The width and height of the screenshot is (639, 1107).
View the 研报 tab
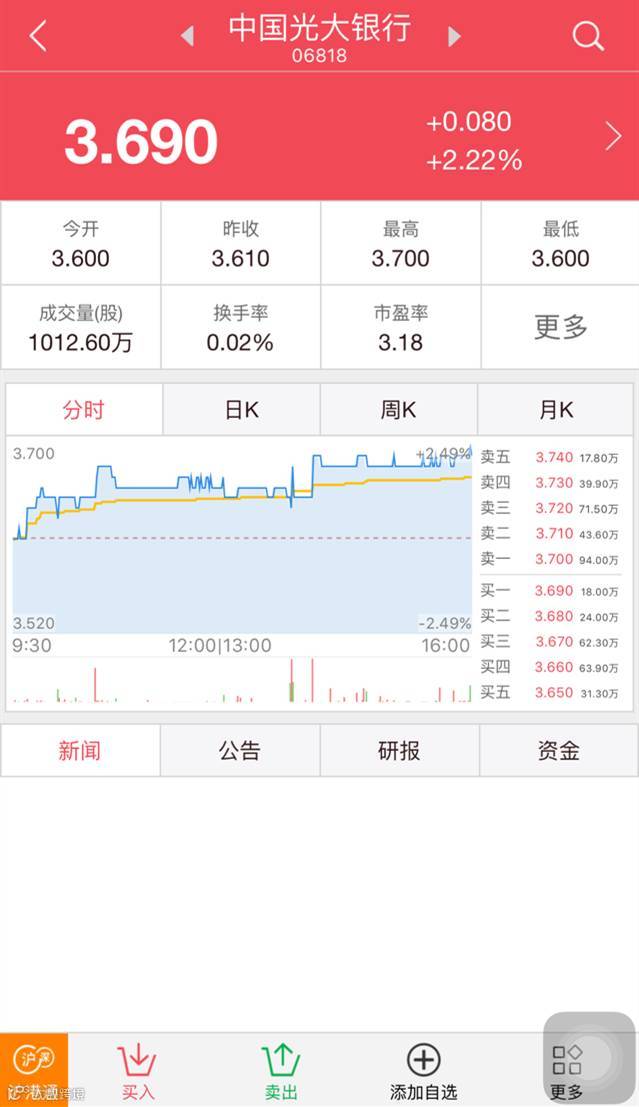pyautogui.click(x=399, y=751)
